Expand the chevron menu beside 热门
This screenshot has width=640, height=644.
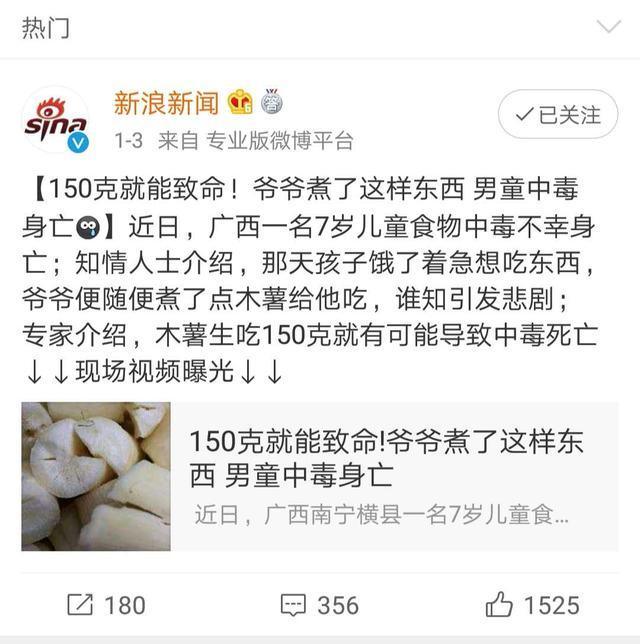(607, 26)
